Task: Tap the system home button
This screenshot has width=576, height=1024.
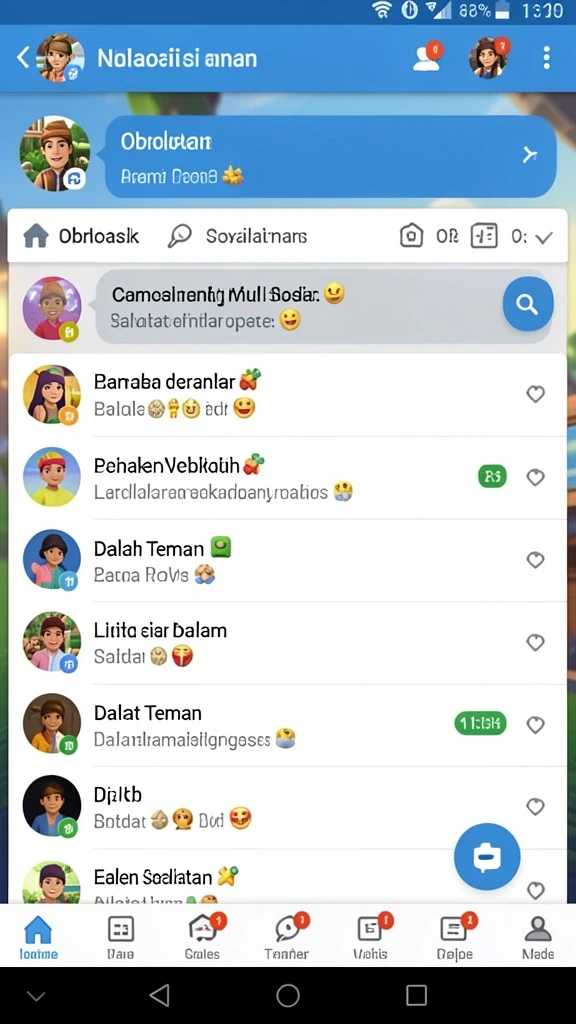Action: [287, 995]
